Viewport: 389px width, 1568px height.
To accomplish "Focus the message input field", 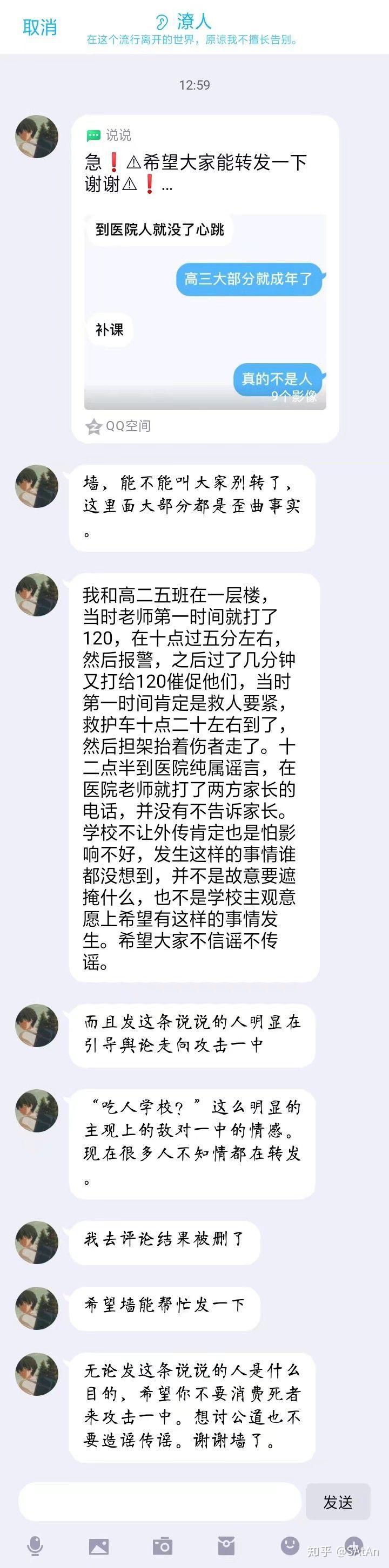I will click(160, 1502).
